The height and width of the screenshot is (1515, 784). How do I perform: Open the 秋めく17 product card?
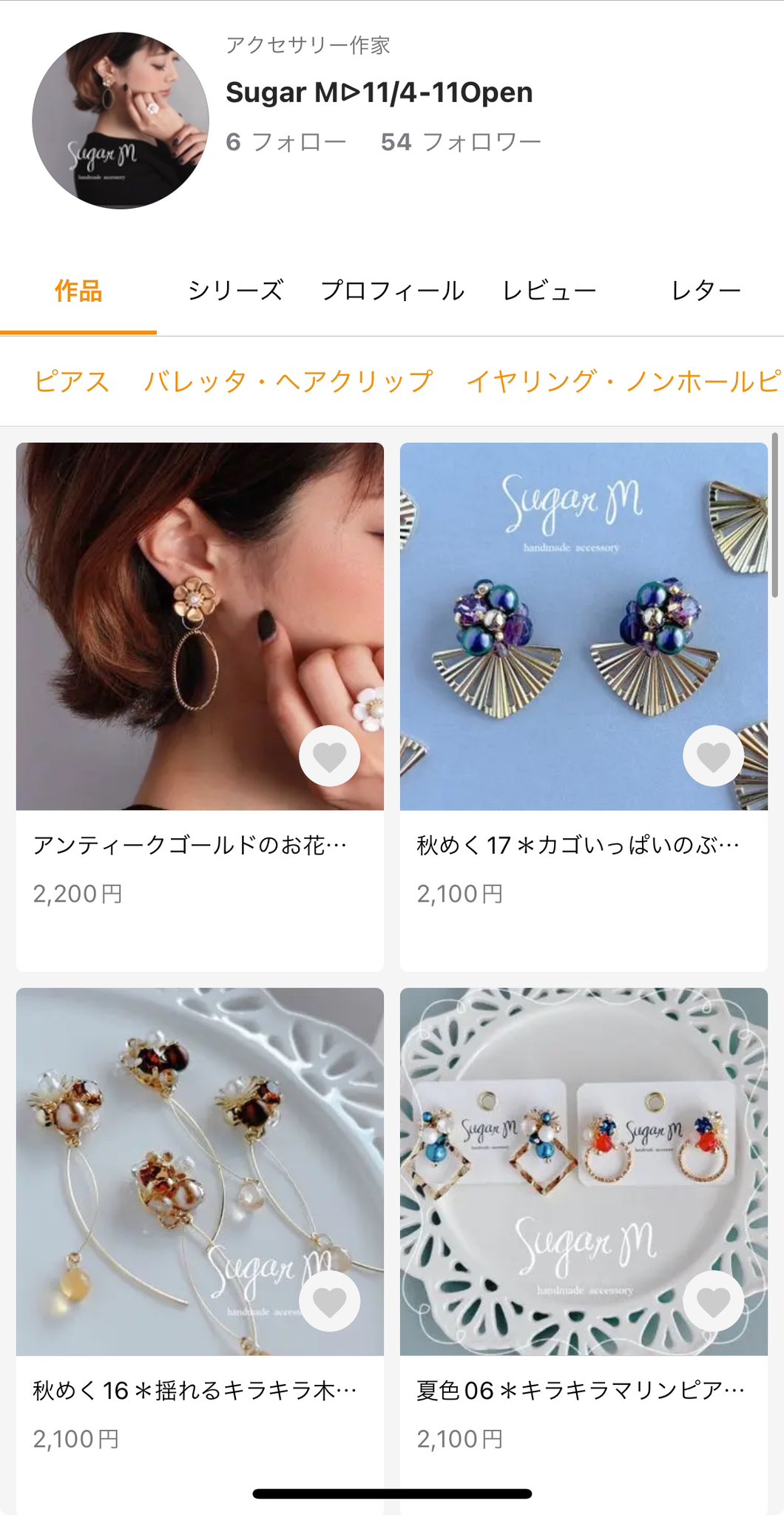click(584, 706)
